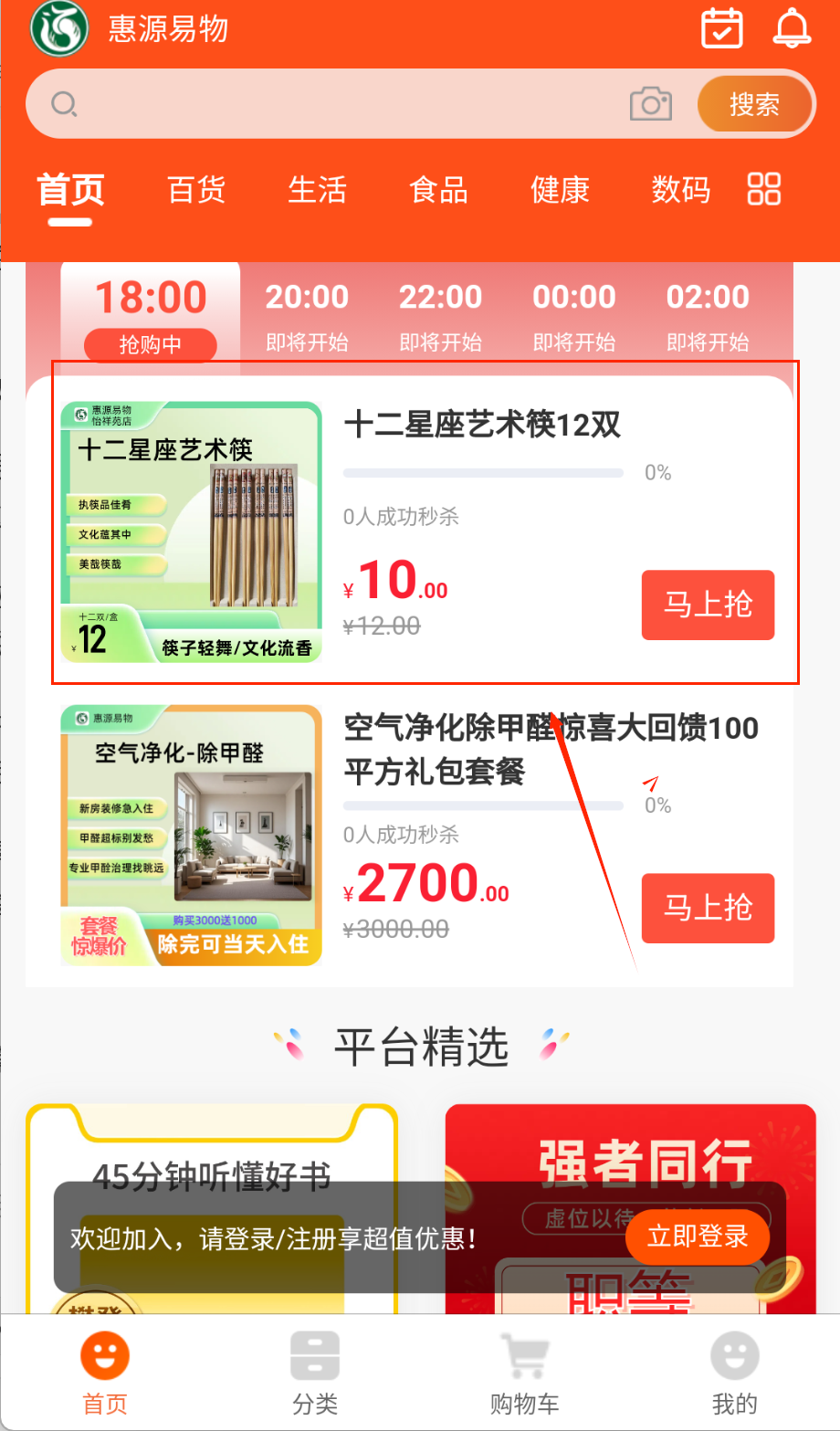This screenshot has width=840, height=1431.
Task: Switch to the 数码 tab
Action: [x=680, y=190]
